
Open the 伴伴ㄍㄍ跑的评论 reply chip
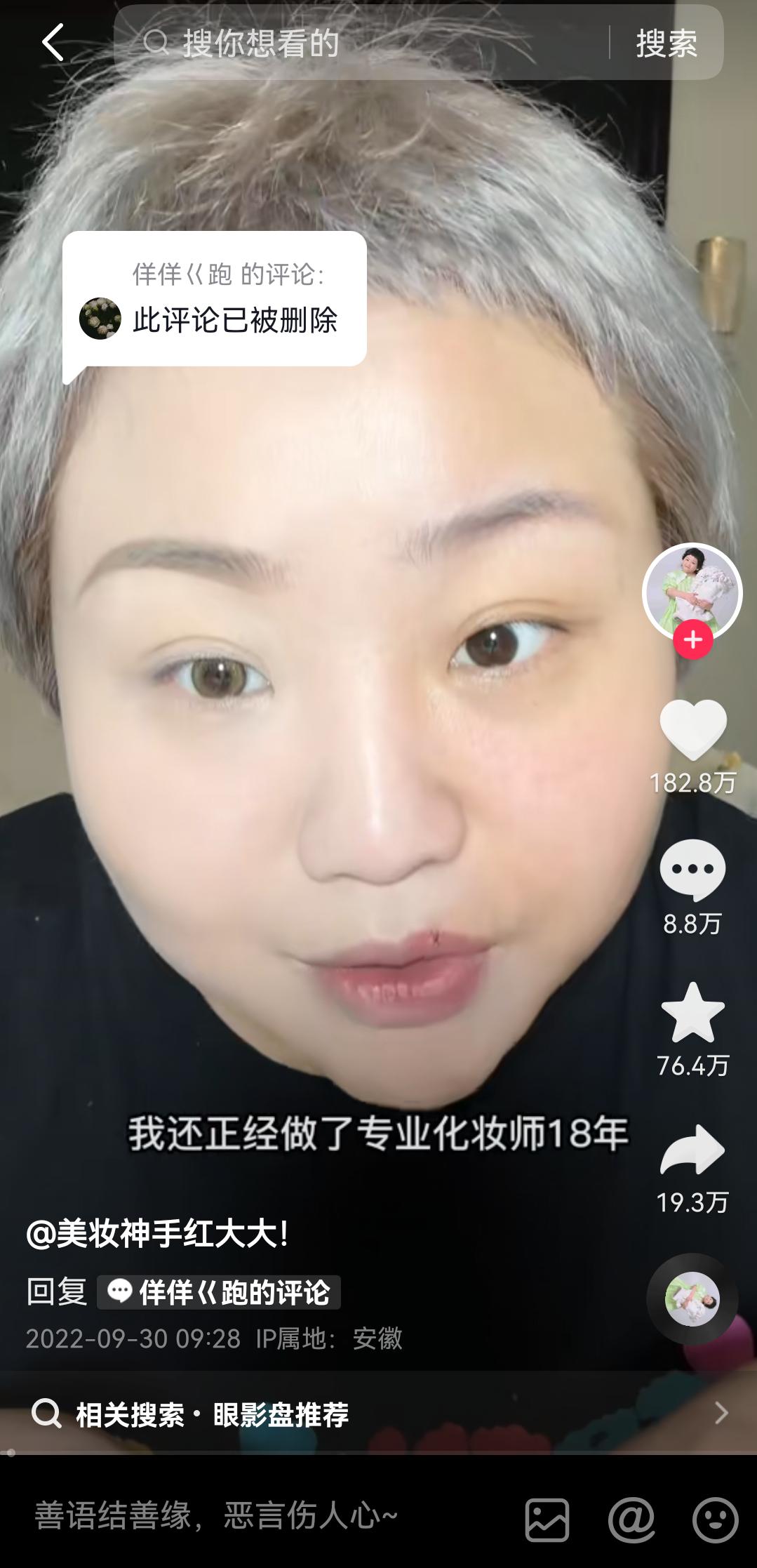(219, 1292)
